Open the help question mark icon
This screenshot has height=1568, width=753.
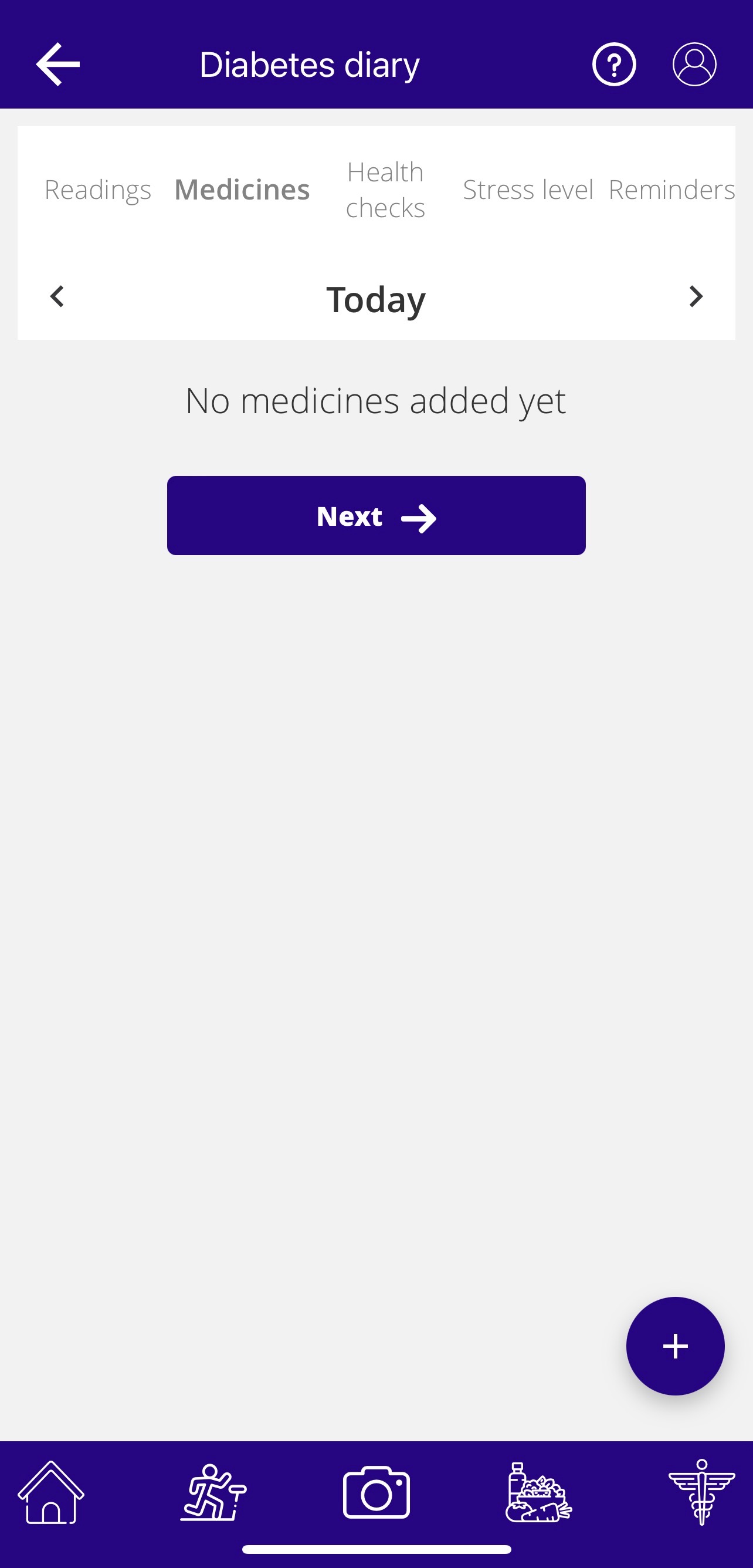click(613, 64)
